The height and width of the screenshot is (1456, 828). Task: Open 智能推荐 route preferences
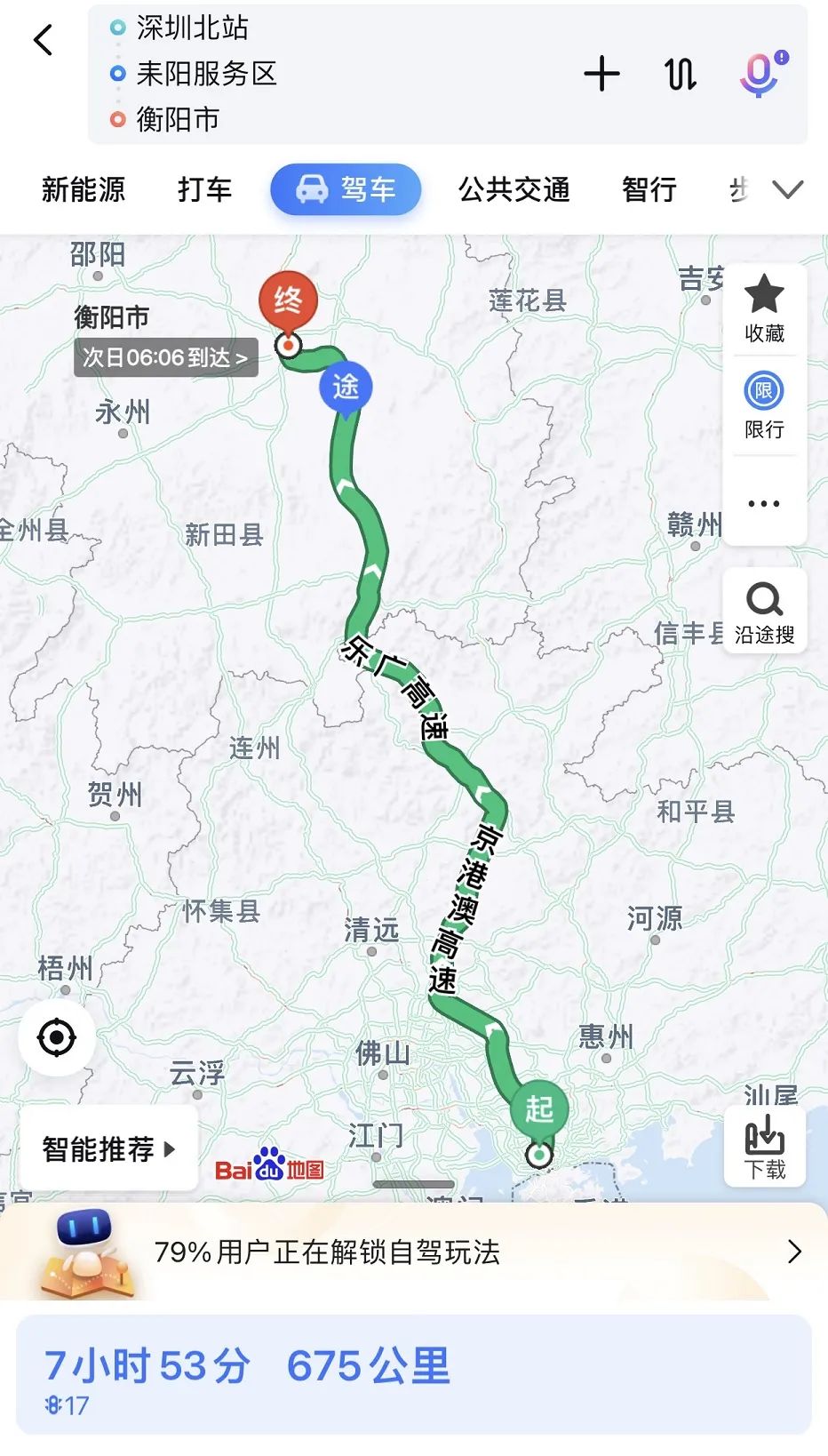point(108,1149)
